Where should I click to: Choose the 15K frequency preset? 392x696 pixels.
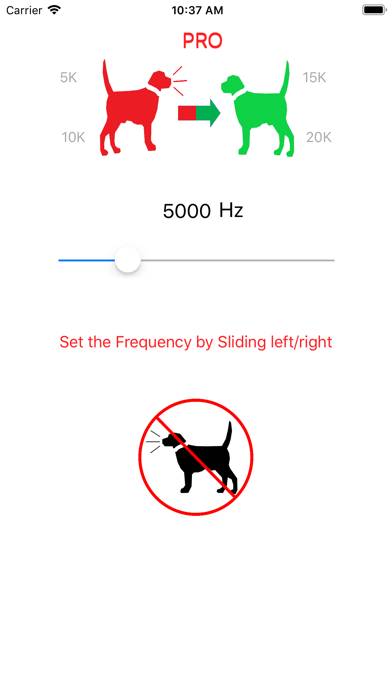pyautogui.click(x=314, y=78)
